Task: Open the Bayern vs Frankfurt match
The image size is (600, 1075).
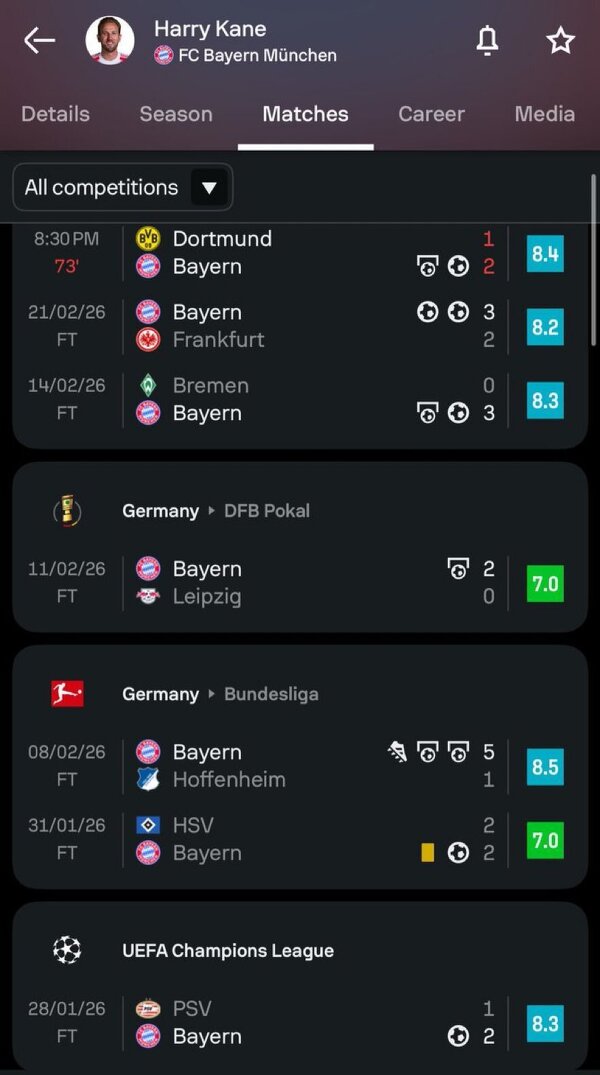Action: 300,326
